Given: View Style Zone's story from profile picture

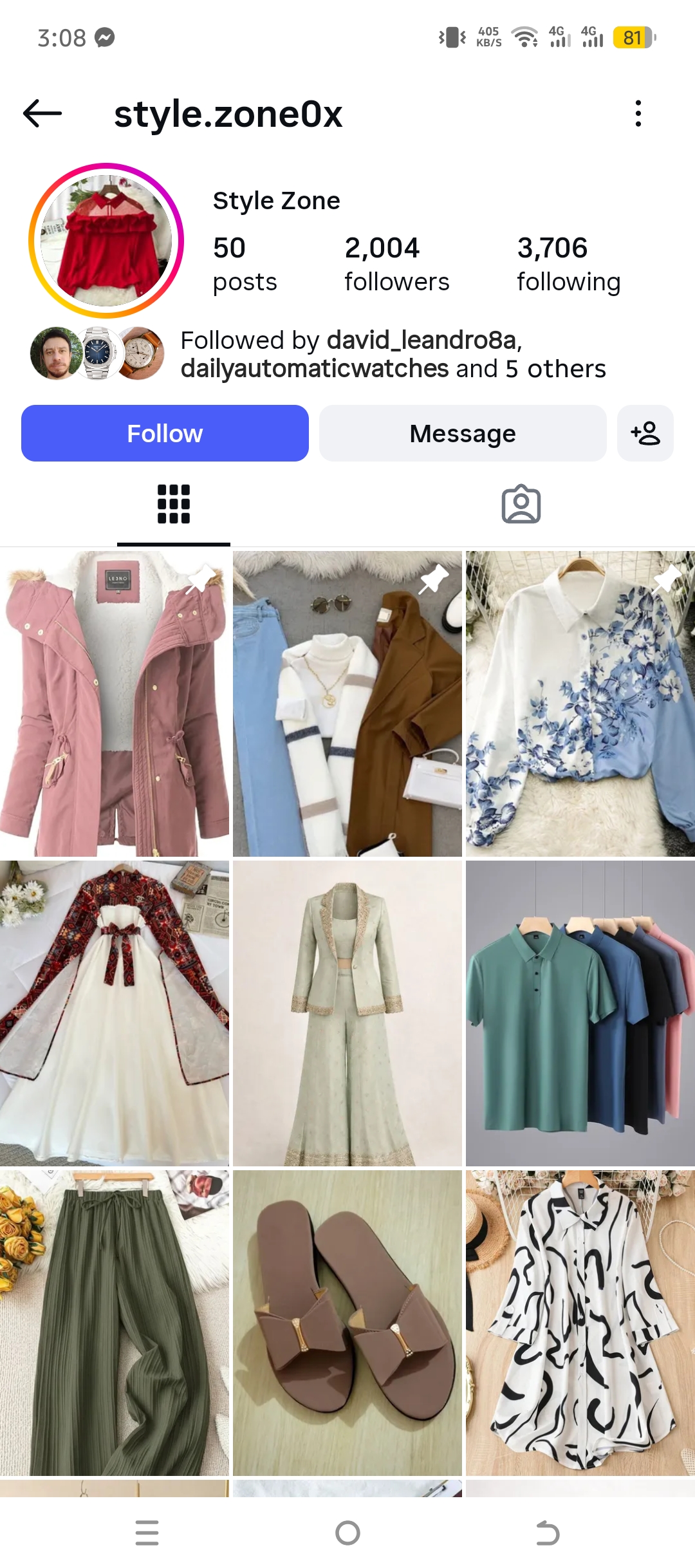Looking at the screenshot, I should click(106, 240).
